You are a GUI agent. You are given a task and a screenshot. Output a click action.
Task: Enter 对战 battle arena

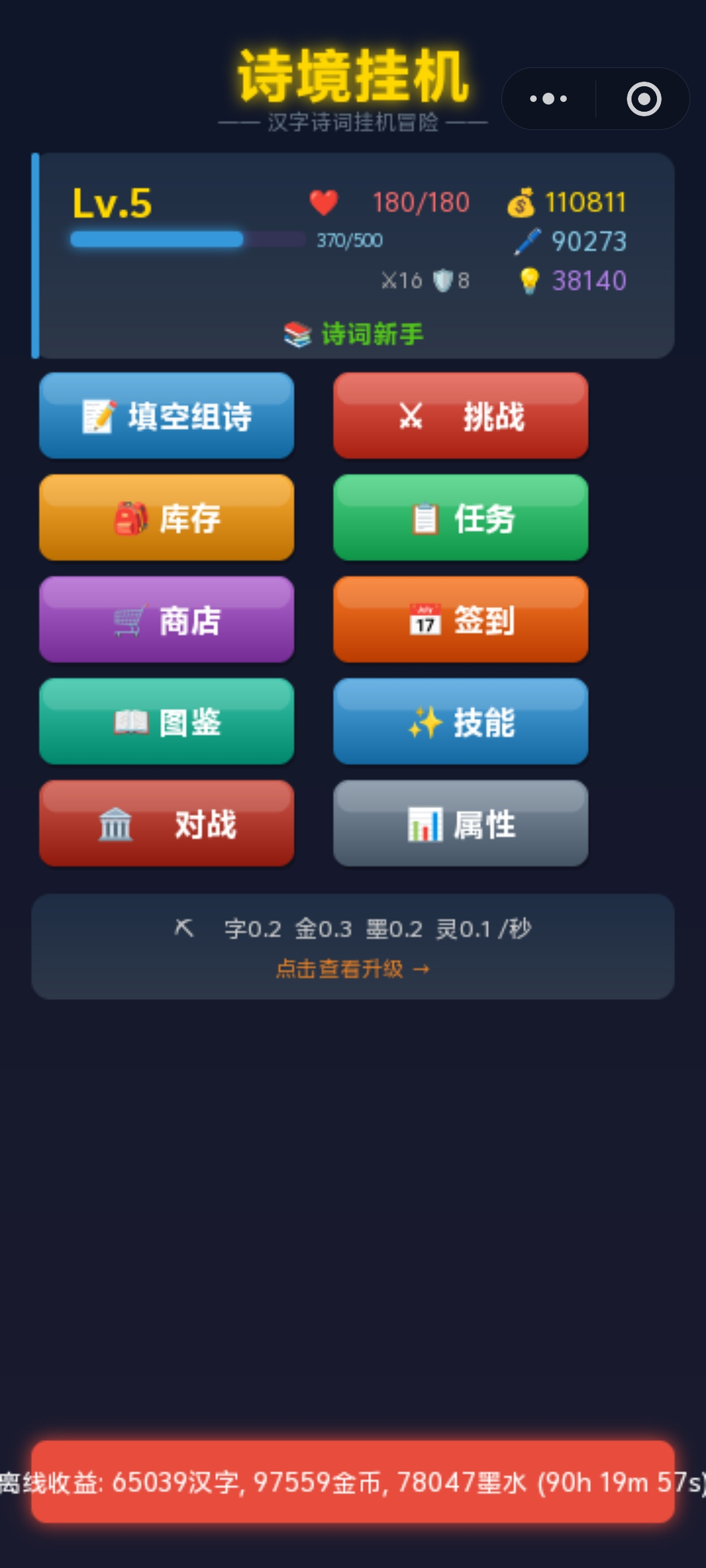tap(167, 823)
